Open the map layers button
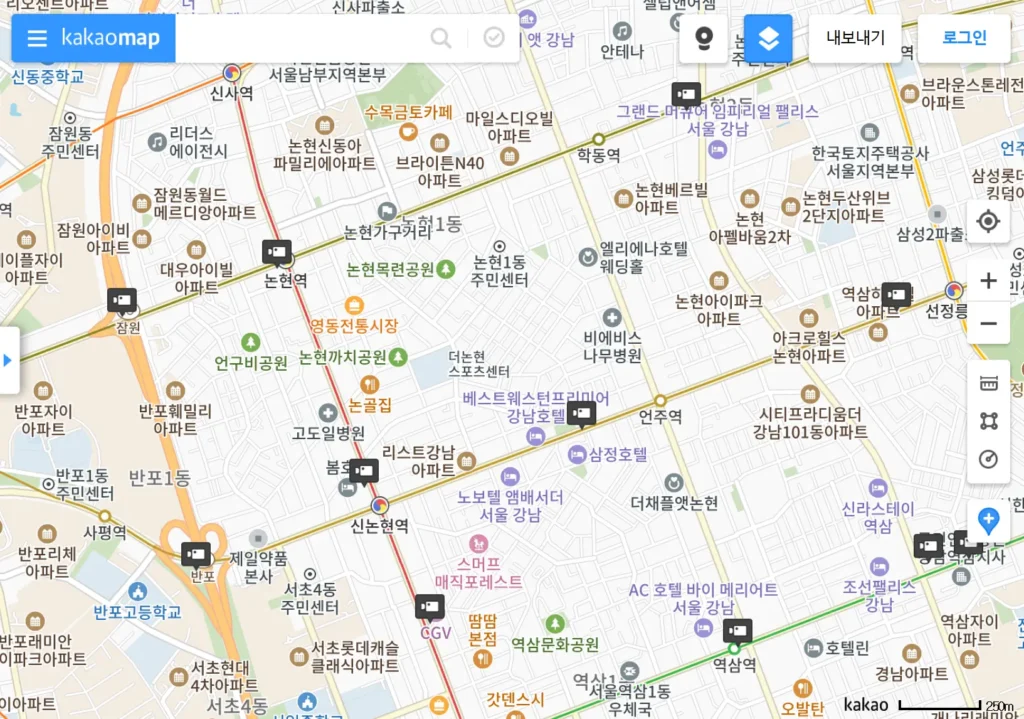 (768, 39)
